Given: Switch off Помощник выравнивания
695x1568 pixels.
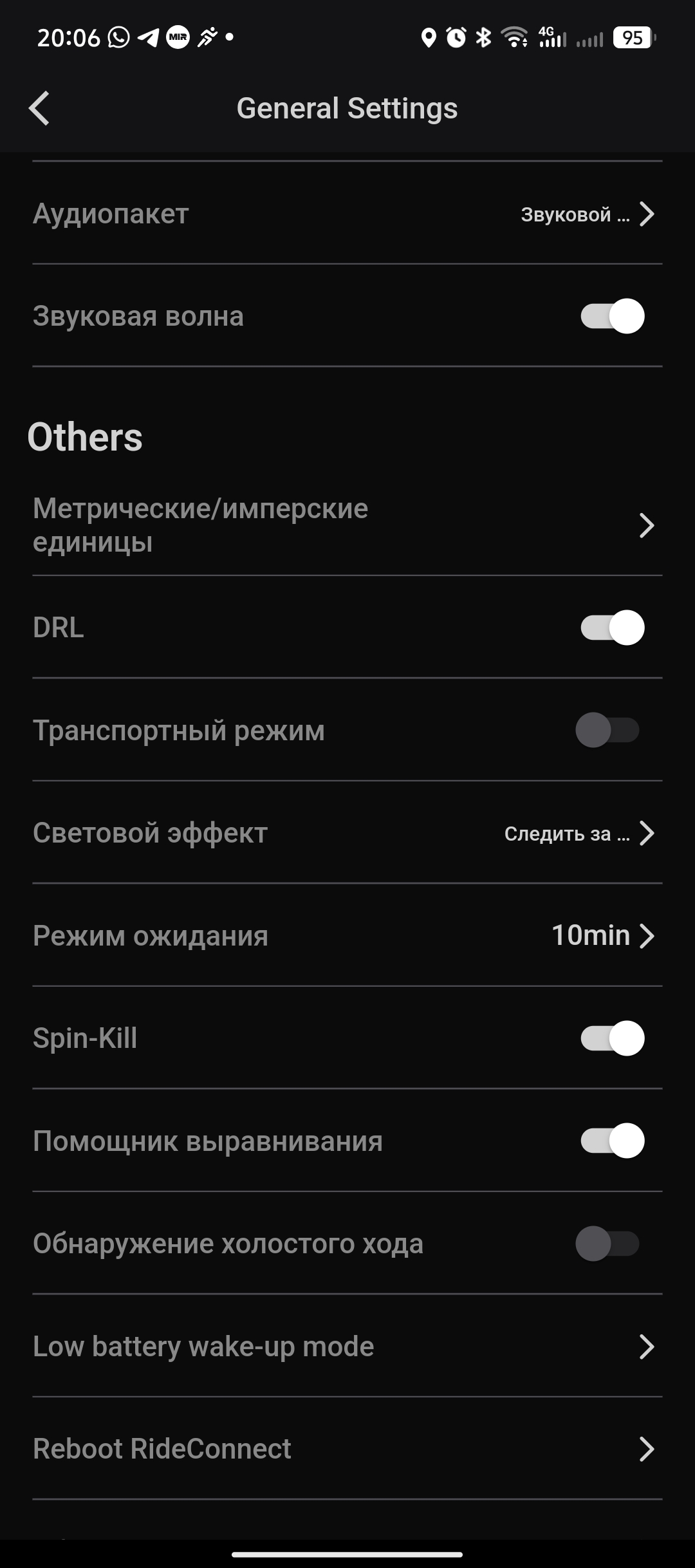Looking at the screenshot, I should [612, 1141].
